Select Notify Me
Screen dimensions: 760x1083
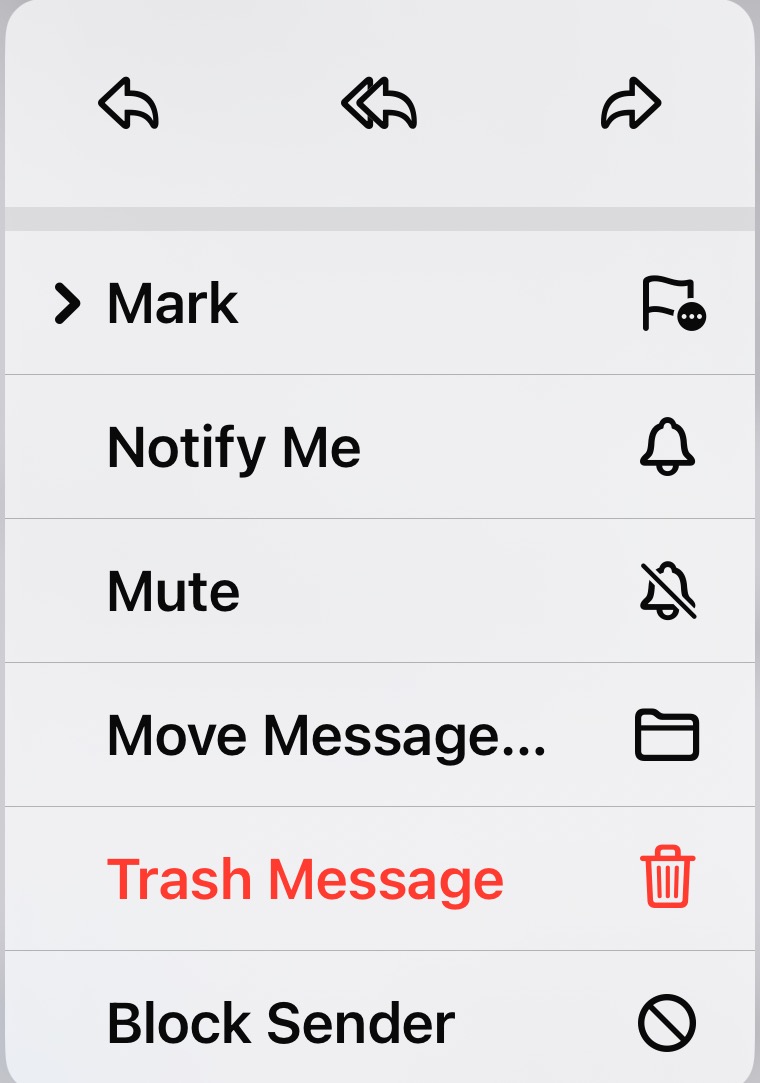pos(234,447)
